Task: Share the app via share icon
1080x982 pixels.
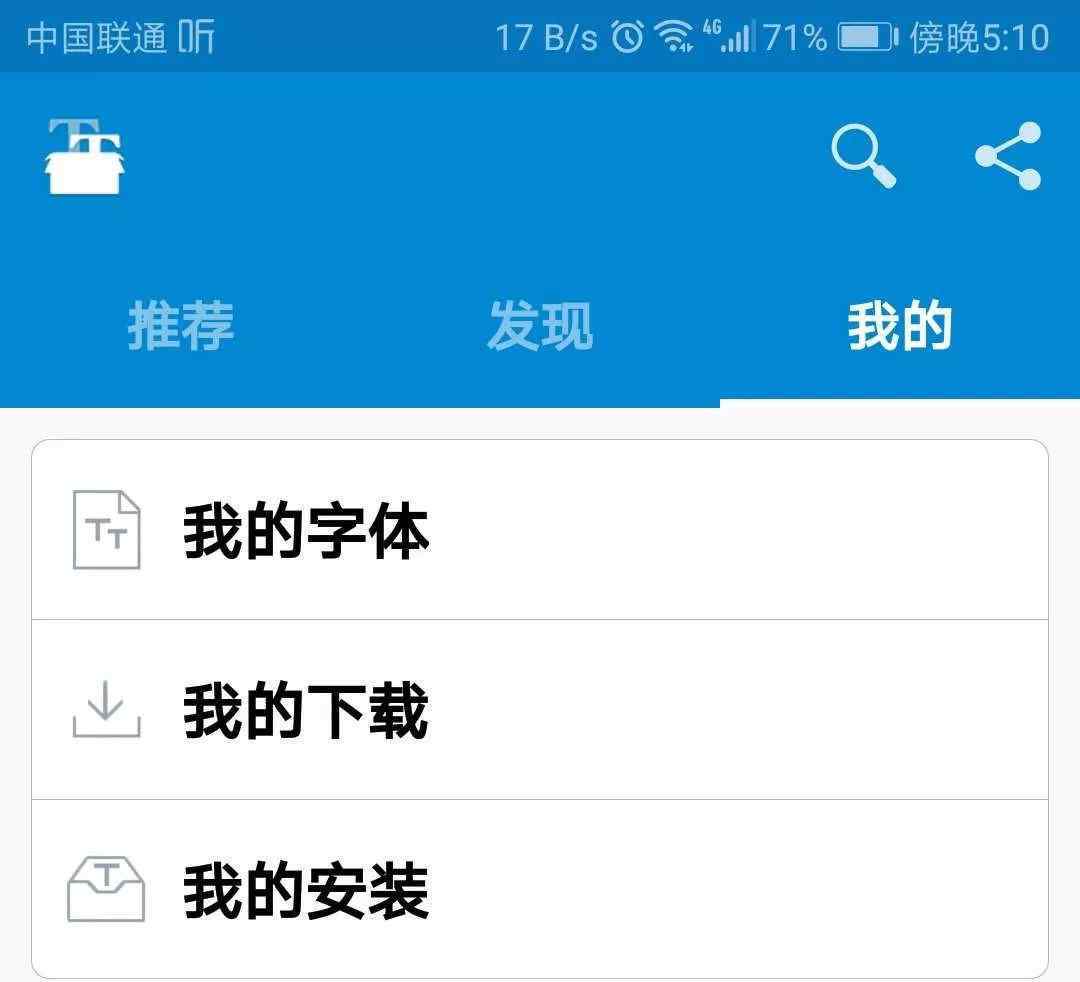Action: pos(1008,156)
